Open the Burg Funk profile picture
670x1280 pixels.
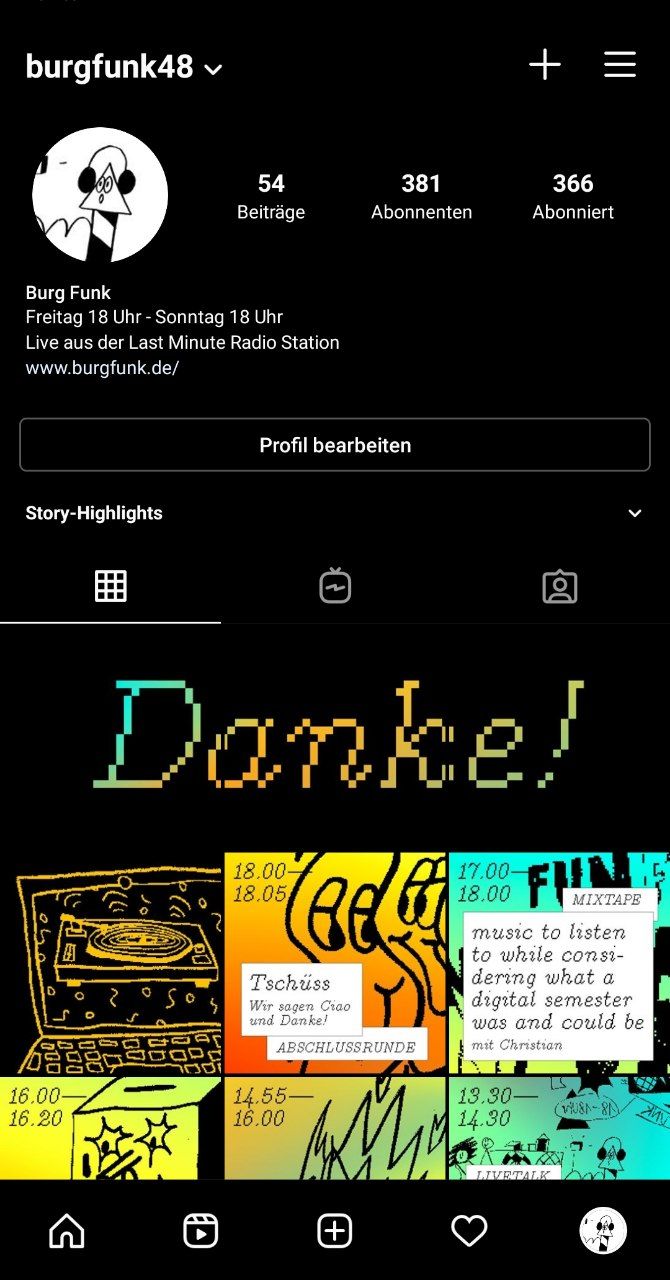click(x=100, y=195)
